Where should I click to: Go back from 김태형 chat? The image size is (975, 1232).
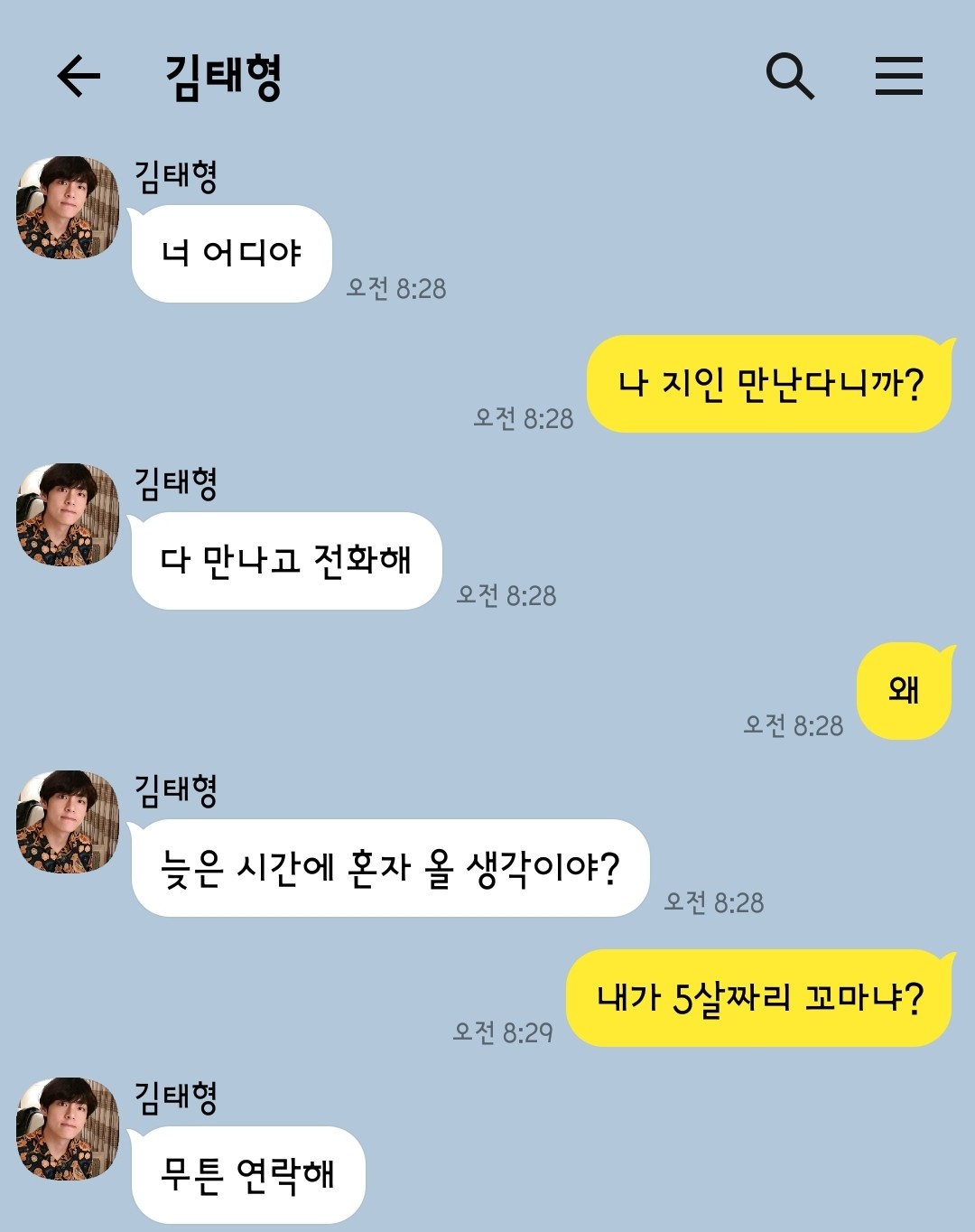click(79, 75)
